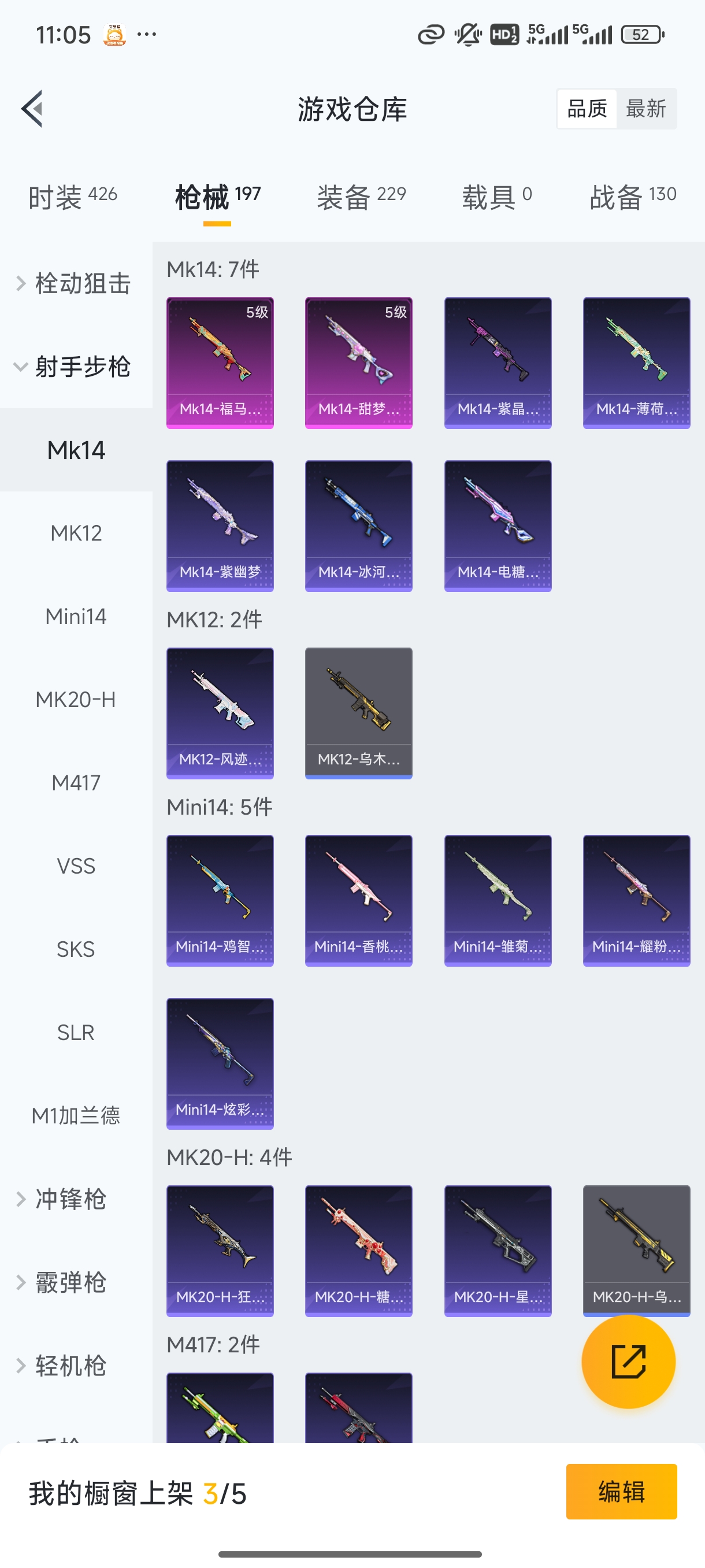Screen dimensions: 705x1568
Task: Jump to M1加兰德 in the sidebar
Action: pyautogui.click(x=76, y=1115)
